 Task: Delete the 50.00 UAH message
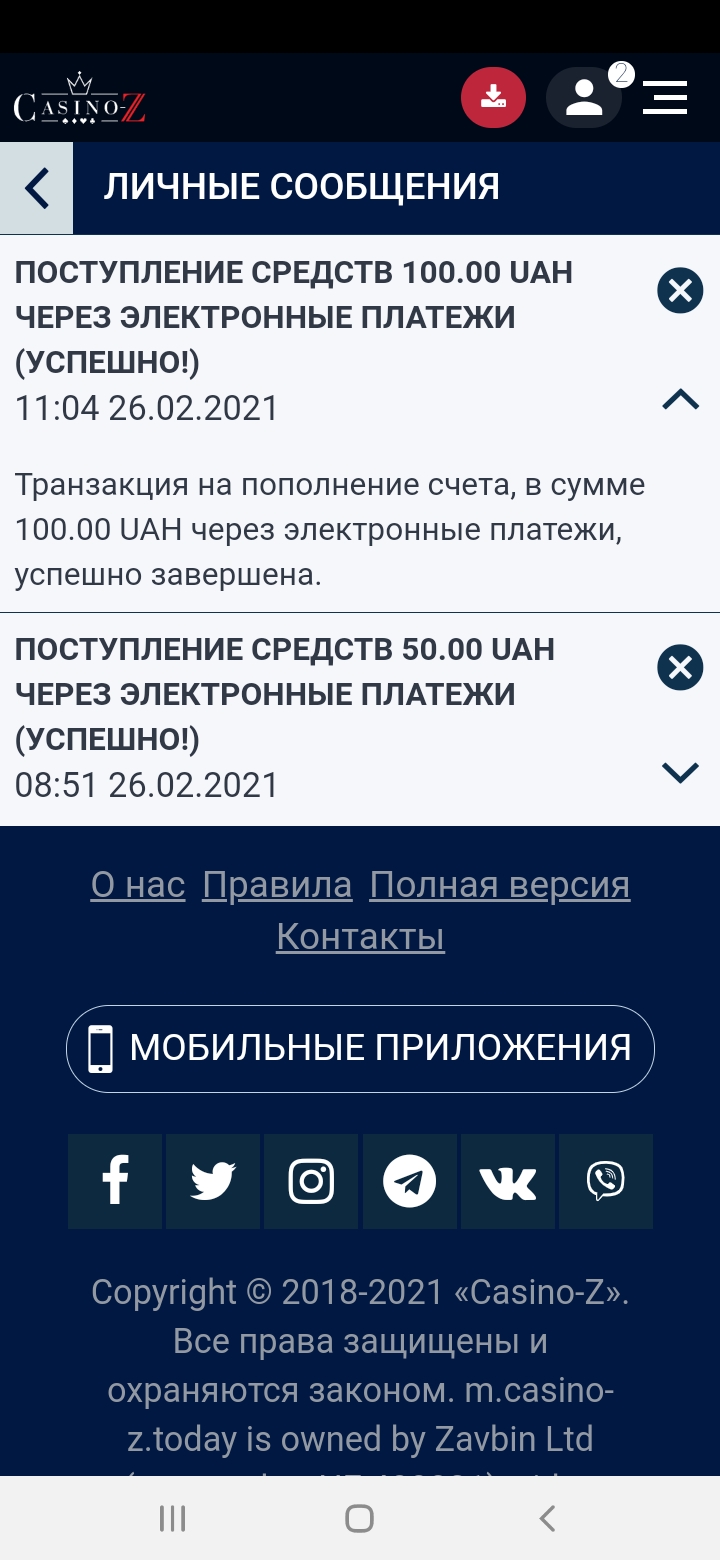click(x=680, y=667)
